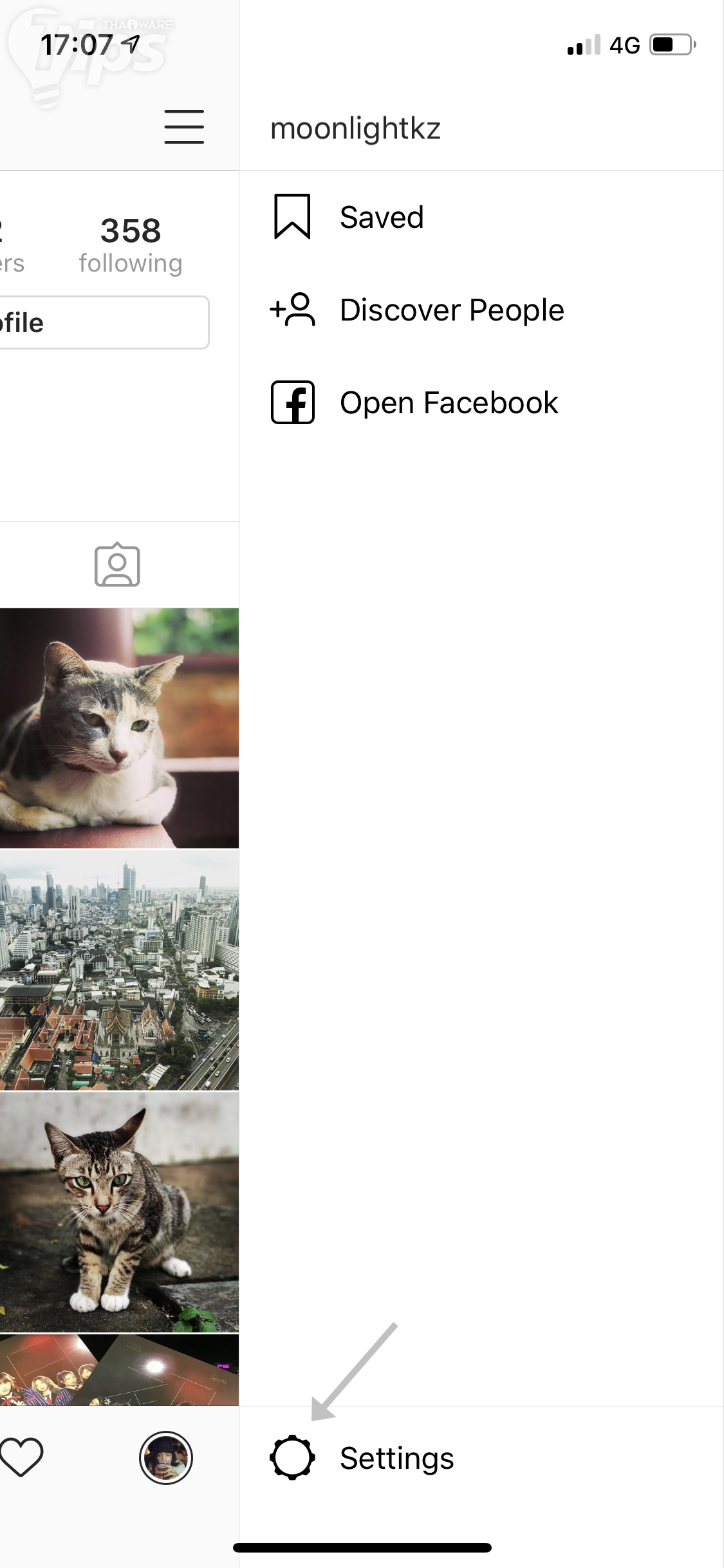View the 358 following list

[131, 245]
